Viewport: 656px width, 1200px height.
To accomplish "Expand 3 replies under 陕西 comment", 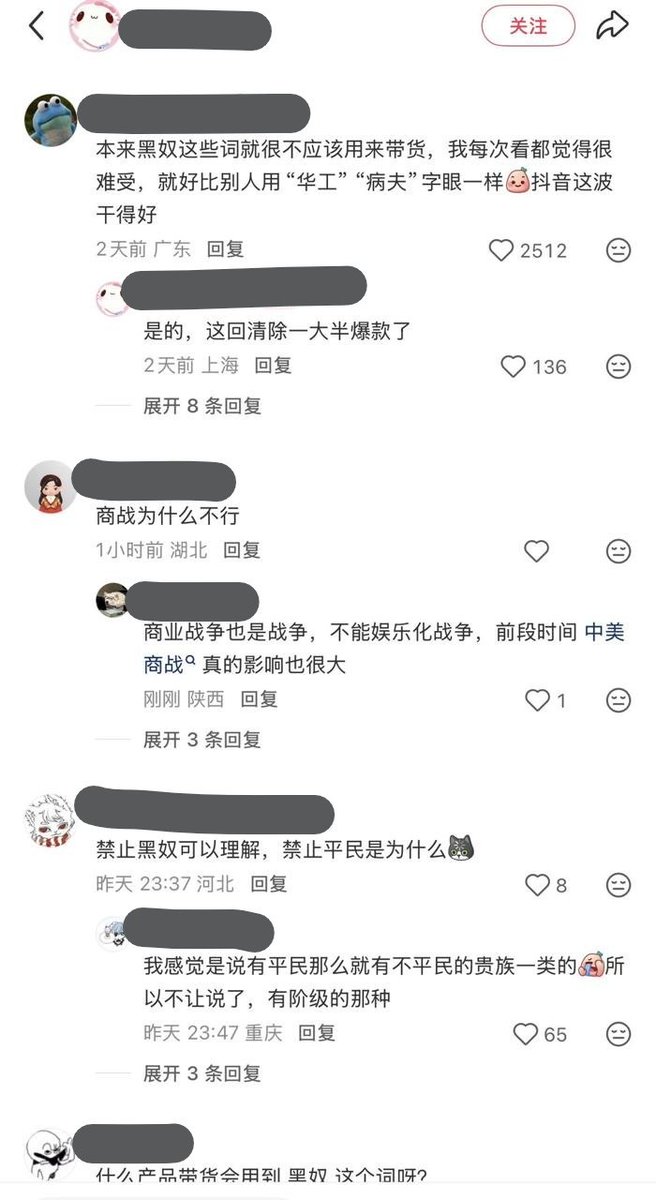I will click(202, 740).
